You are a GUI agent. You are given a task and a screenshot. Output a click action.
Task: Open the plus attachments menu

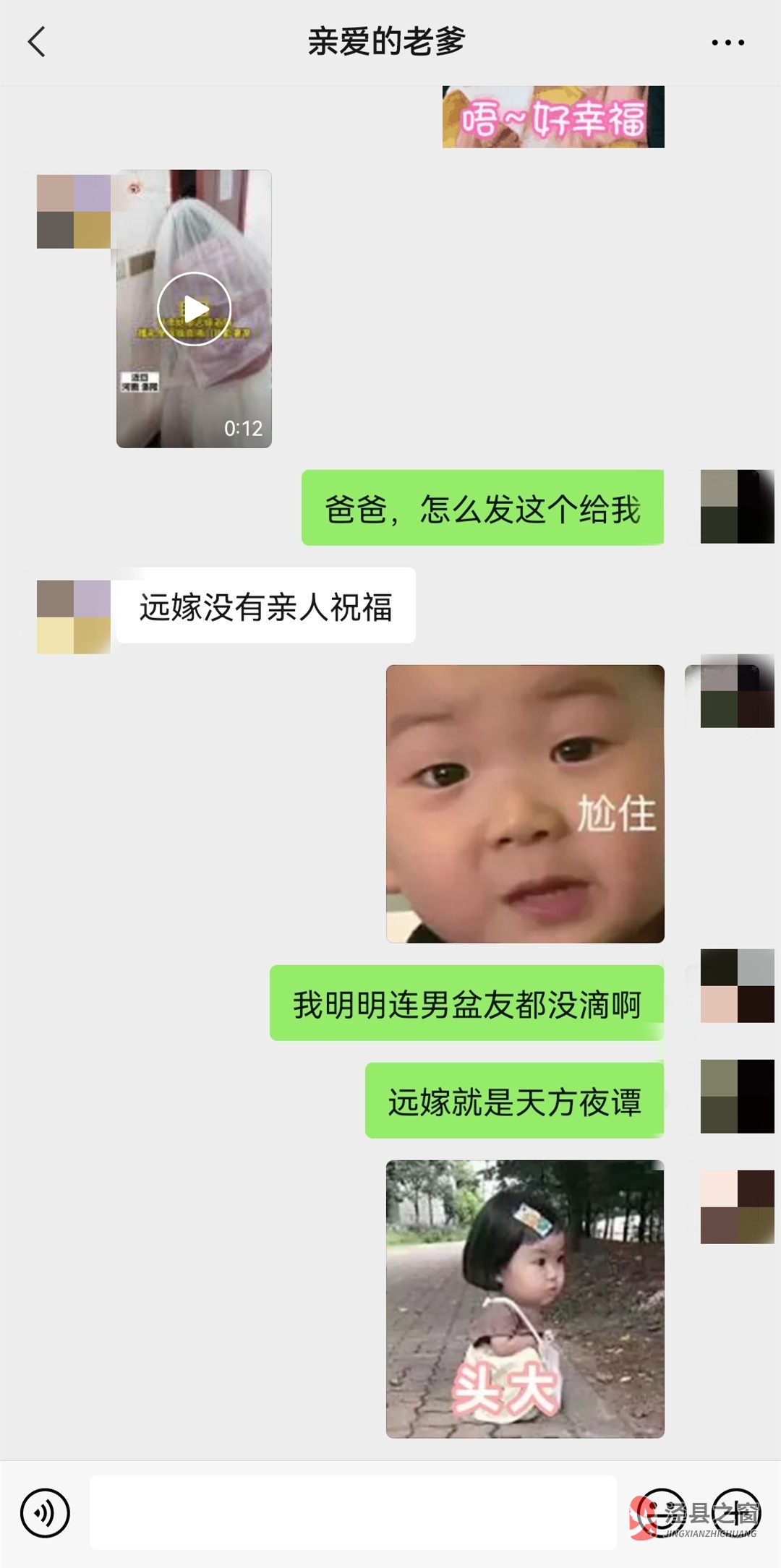[x=736, y=1512]
